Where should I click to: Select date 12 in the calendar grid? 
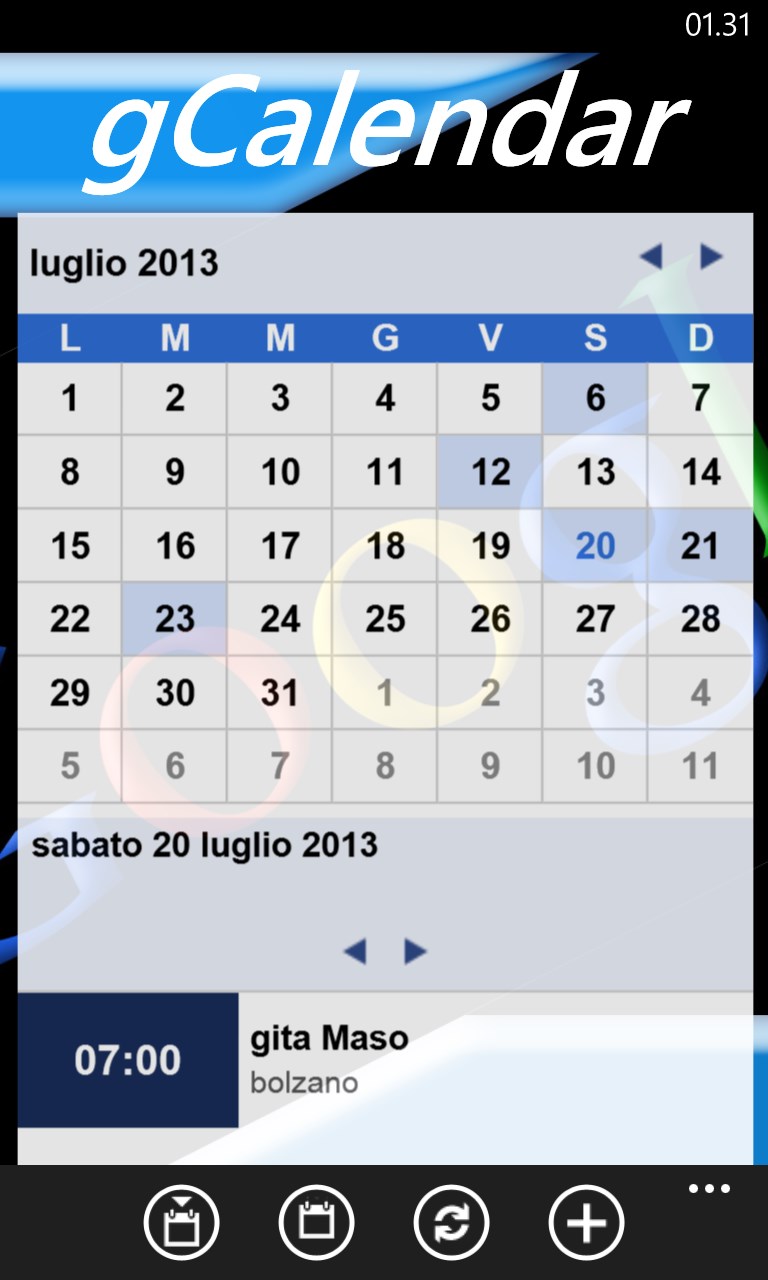(x=489, y=471)
